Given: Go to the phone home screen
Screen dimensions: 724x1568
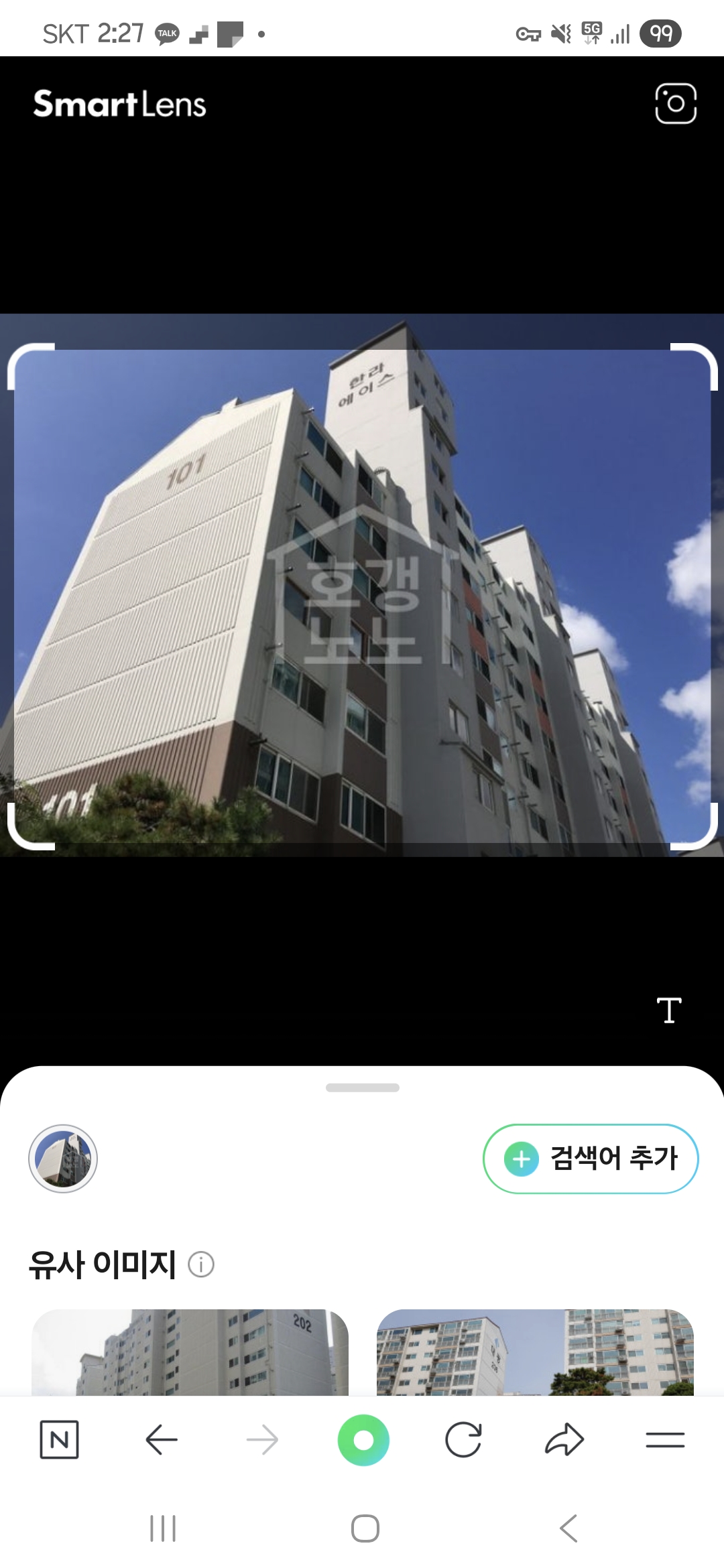Looking at the screenshot, I should pos(365,1528).
